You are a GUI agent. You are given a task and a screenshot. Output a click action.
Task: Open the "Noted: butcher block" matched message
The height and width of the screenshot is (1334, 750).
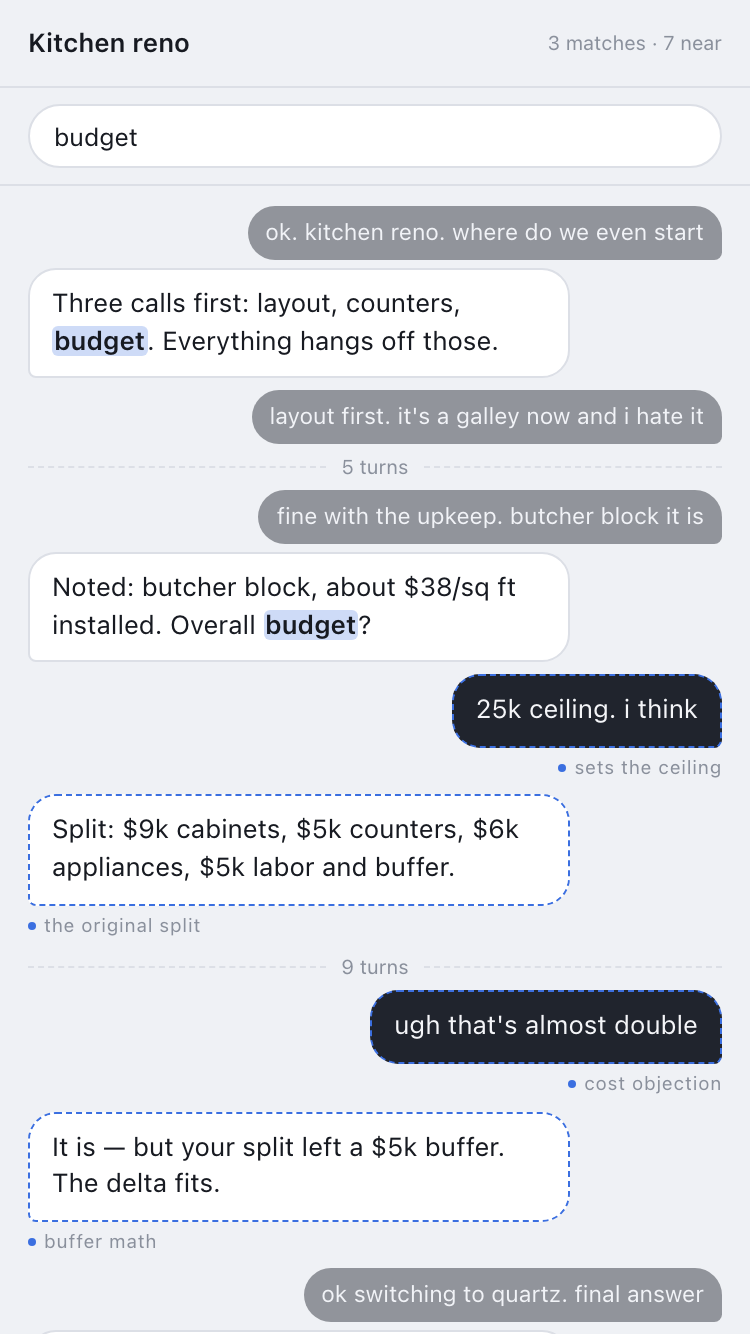pyautogui.click(x=299, y=607)
